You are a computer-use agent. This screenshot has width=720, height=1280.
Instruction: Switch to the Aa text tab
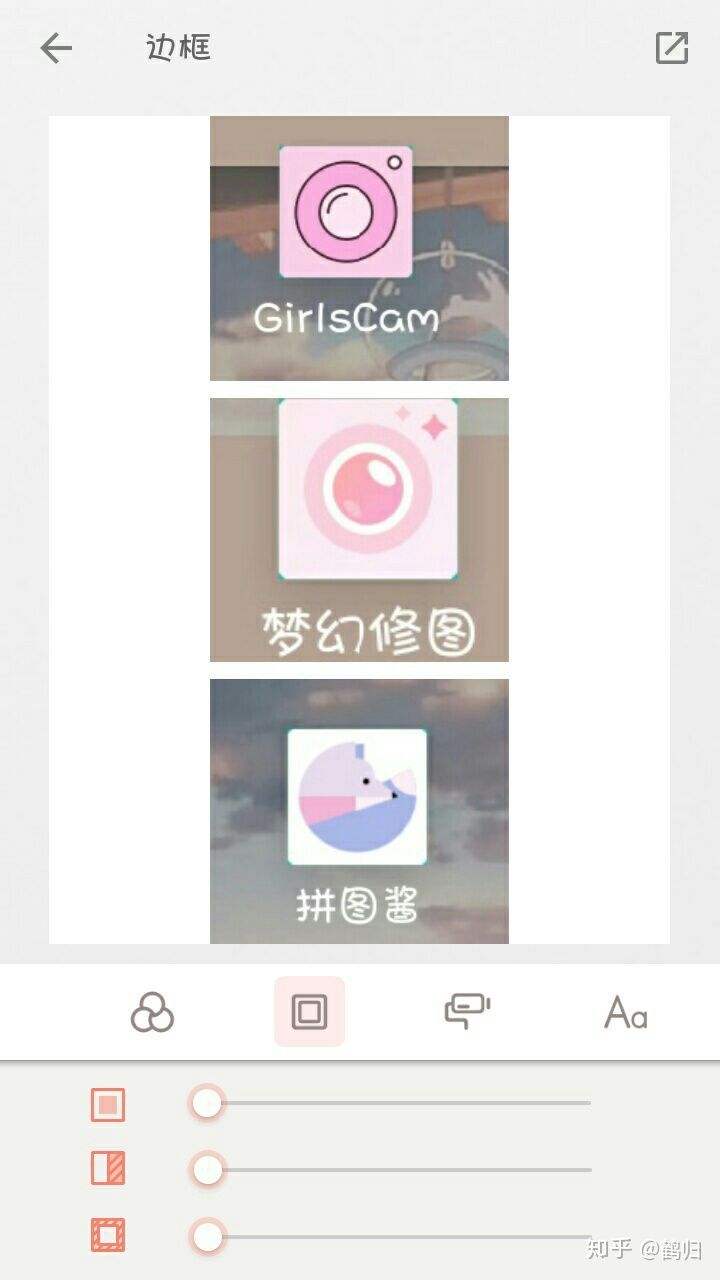pos(625,1013)
